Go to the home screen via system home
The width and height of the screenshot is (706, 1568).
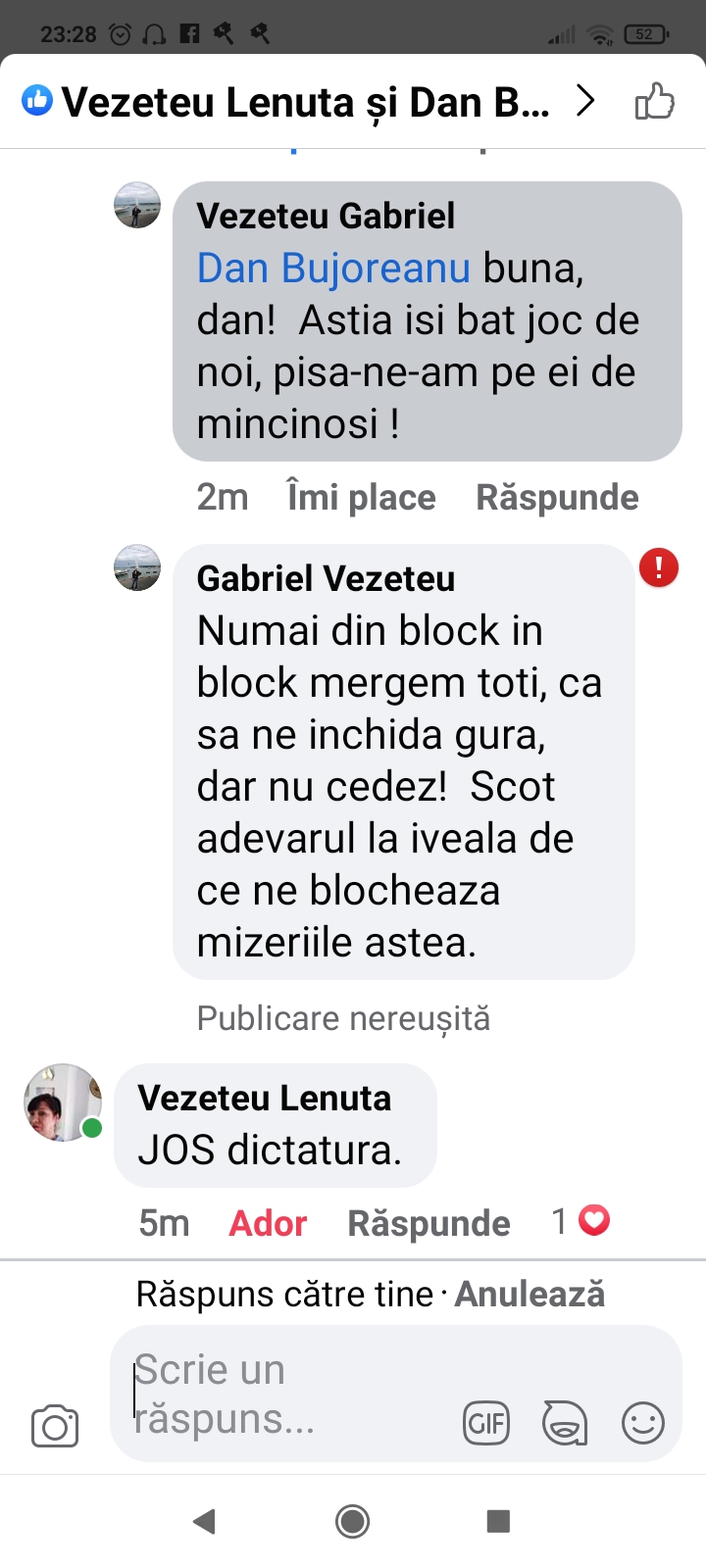[x=352, y=1521]
